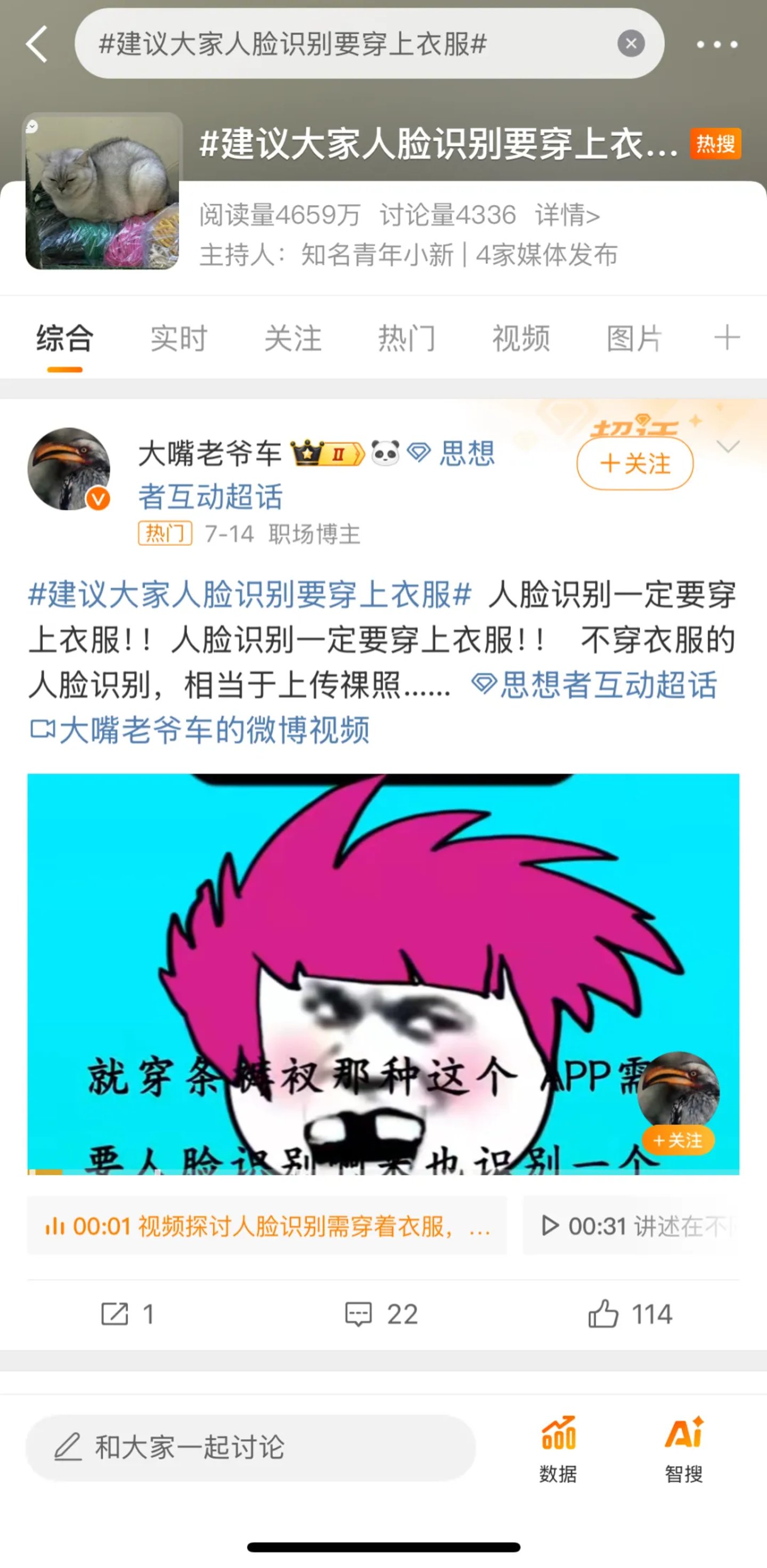This screenshot has height=1568, width=767.
Task: Jump to the 00:31 video chapter
Action: (x=633, y=1226)
